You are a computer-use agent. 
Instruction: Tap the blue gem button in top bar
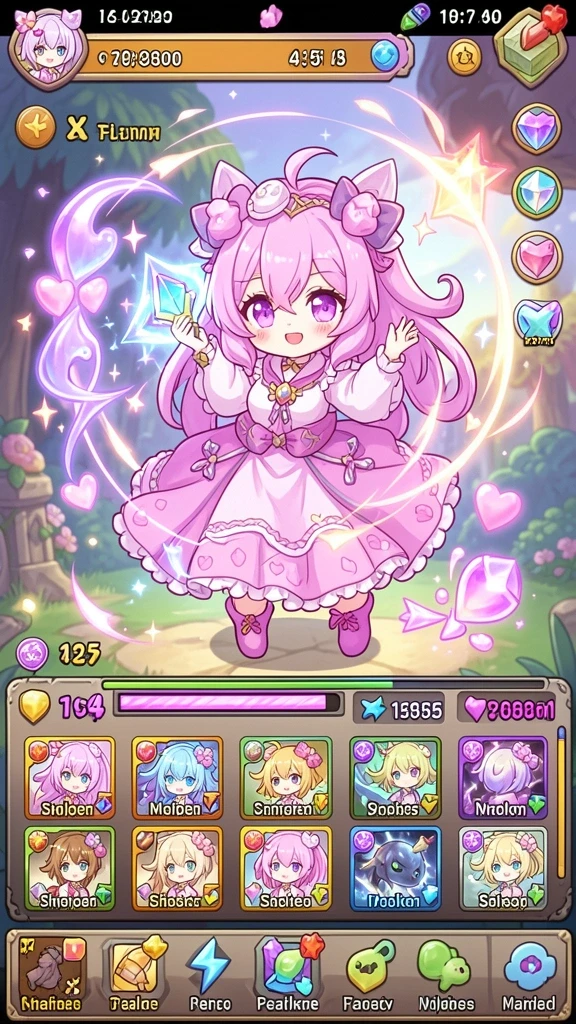385,56
